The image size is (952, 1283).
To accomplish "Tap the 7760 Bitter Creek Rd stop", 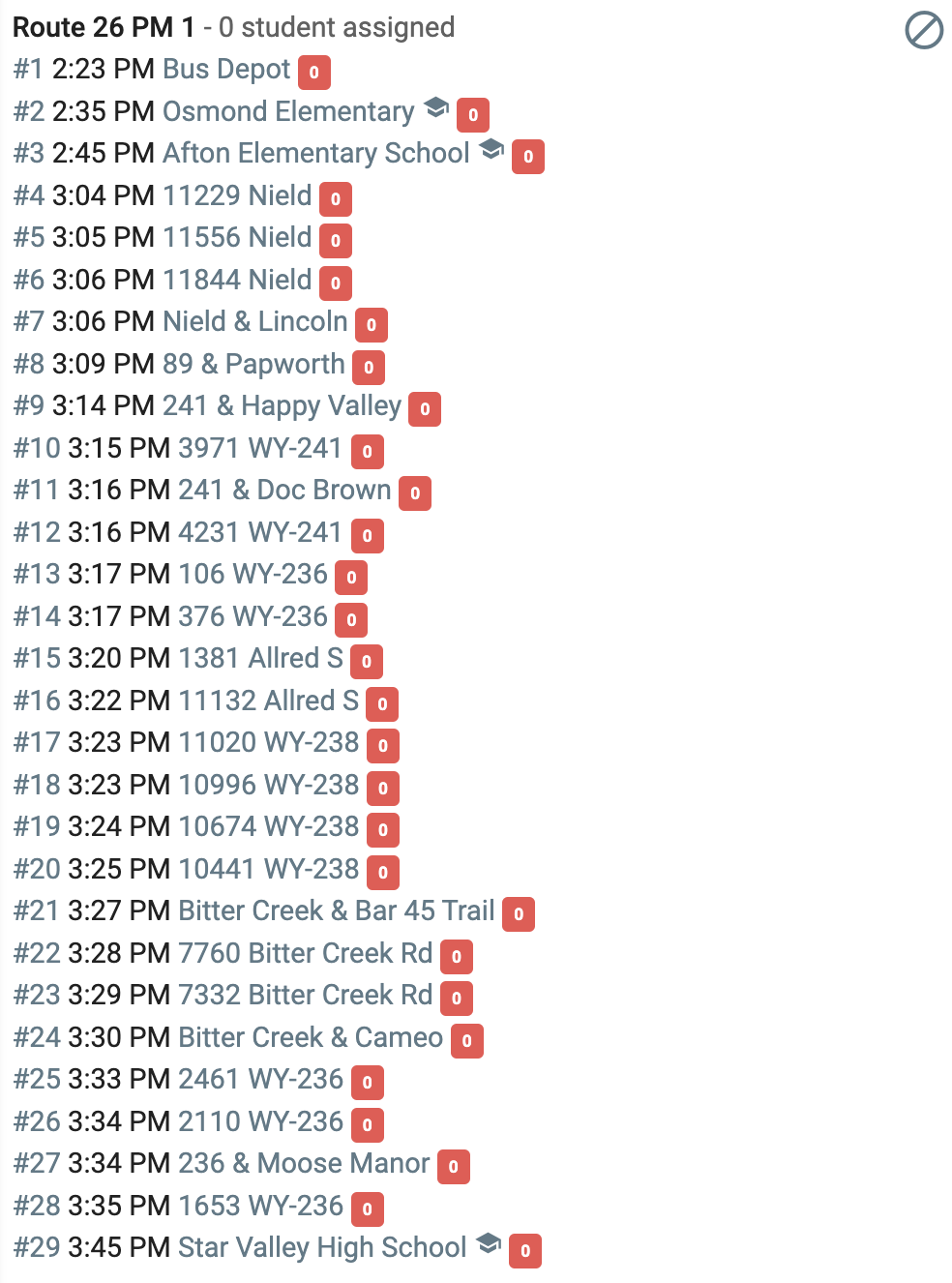I will [x=305, y=953].
